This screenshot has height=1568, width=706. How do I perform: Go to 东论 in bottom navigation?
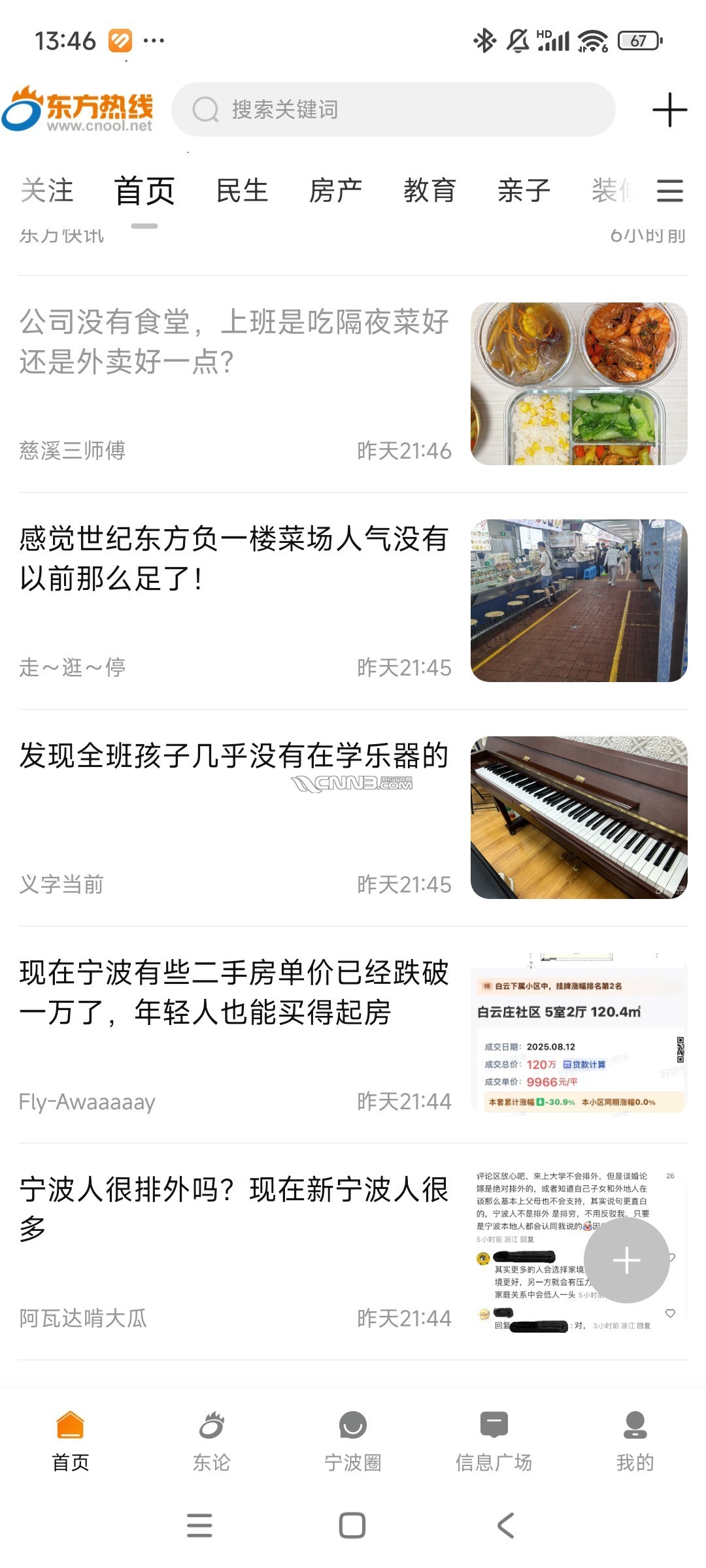[x=211, y=1442]
